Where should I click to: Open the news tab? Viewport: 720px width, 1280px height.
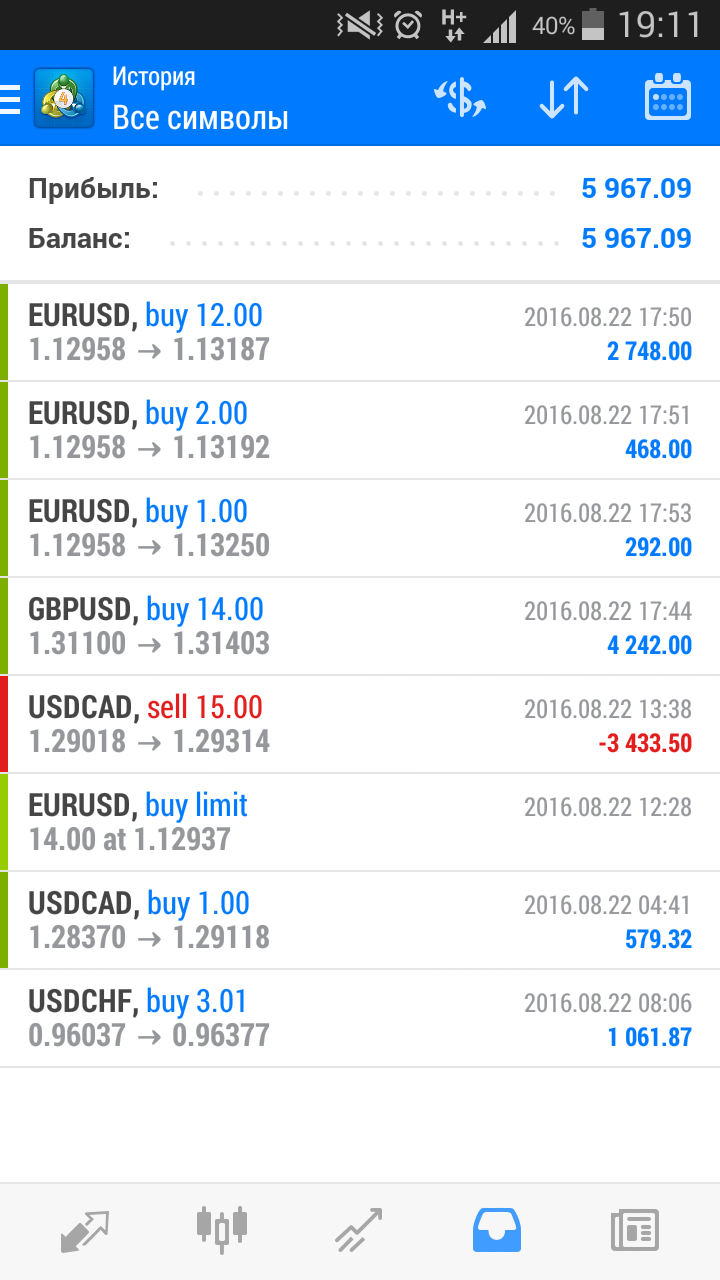635,1231
